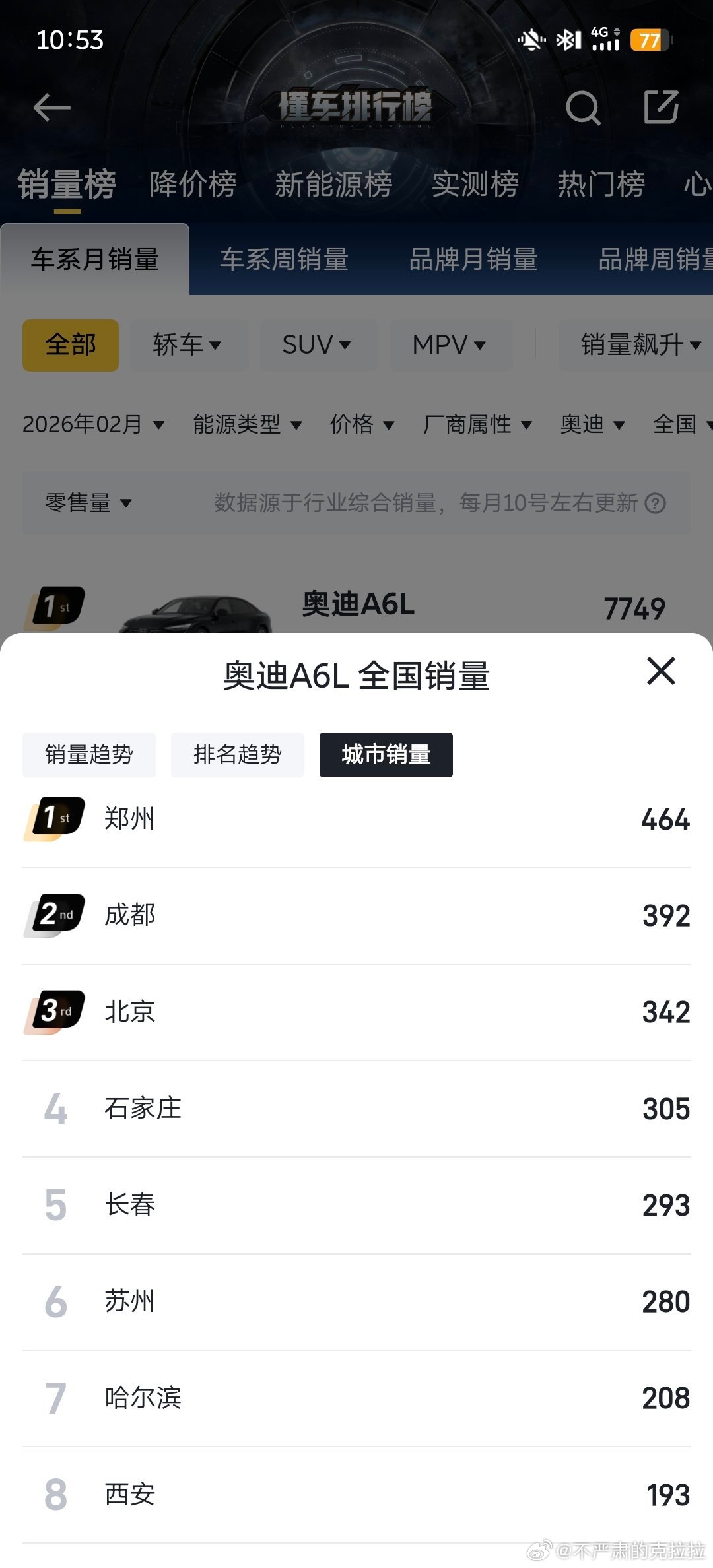Tap the question mark help icon beside data note
713x1568 pixels.
[656, 504]
